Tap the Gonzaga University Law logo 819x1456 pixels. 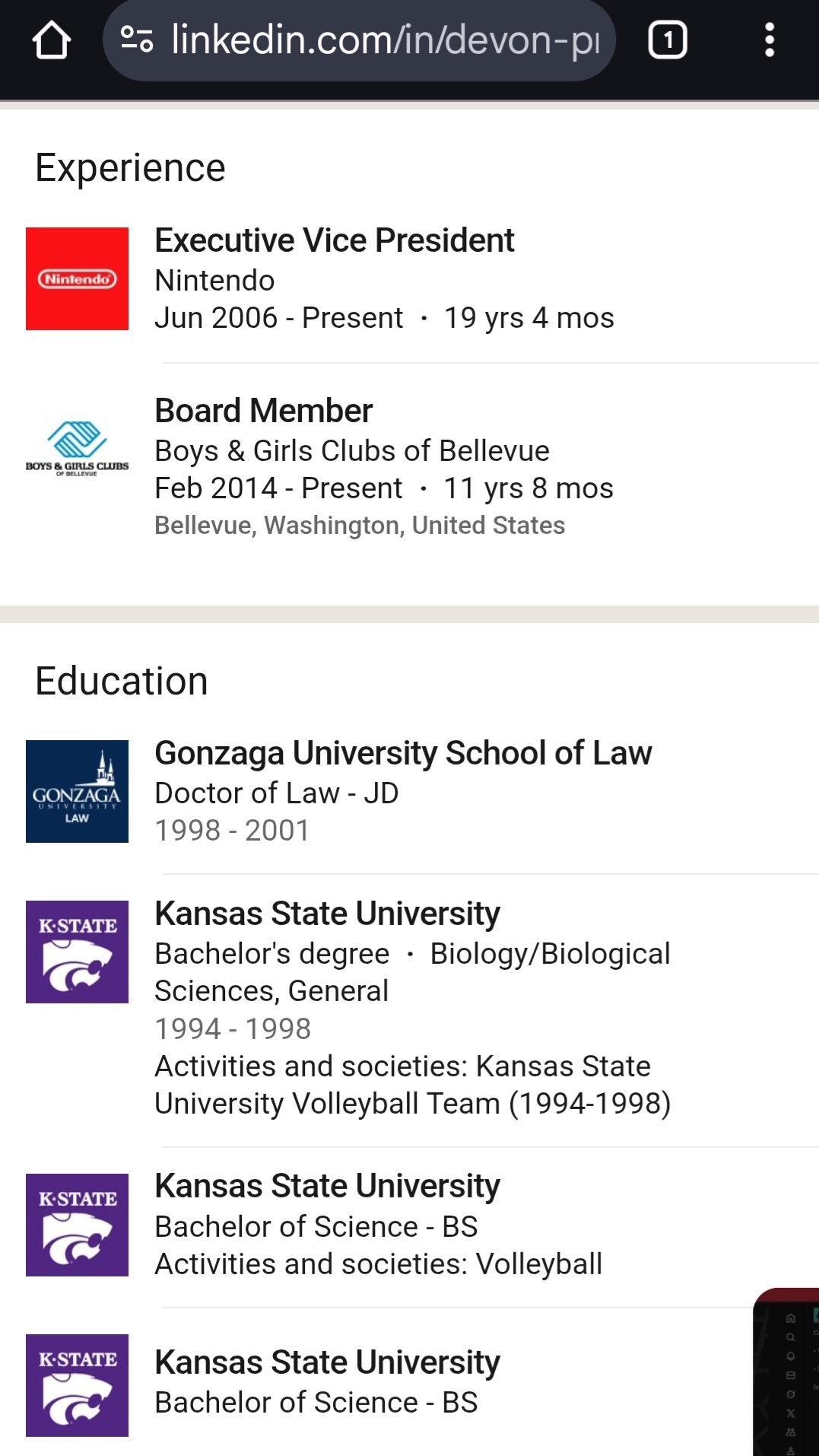[x=77, y=791]
